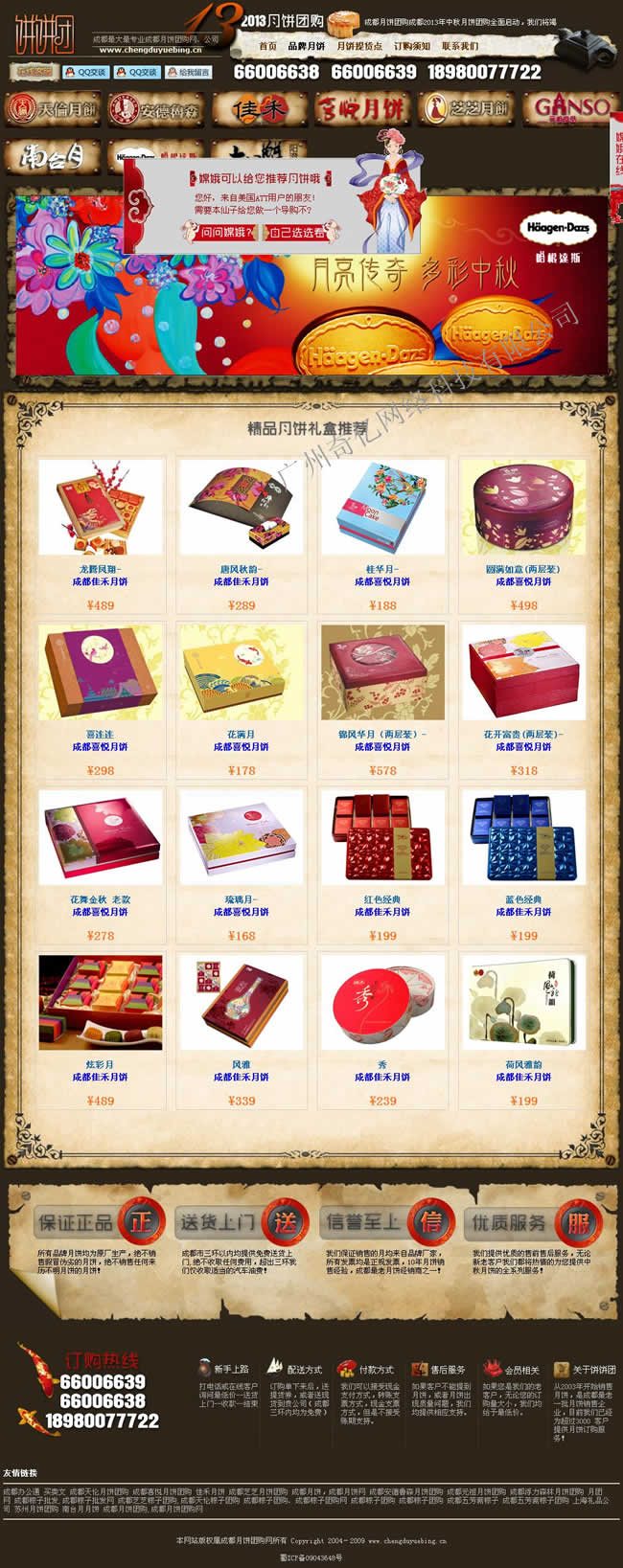Tap 自己选选看 in the popup

point(297,232)
